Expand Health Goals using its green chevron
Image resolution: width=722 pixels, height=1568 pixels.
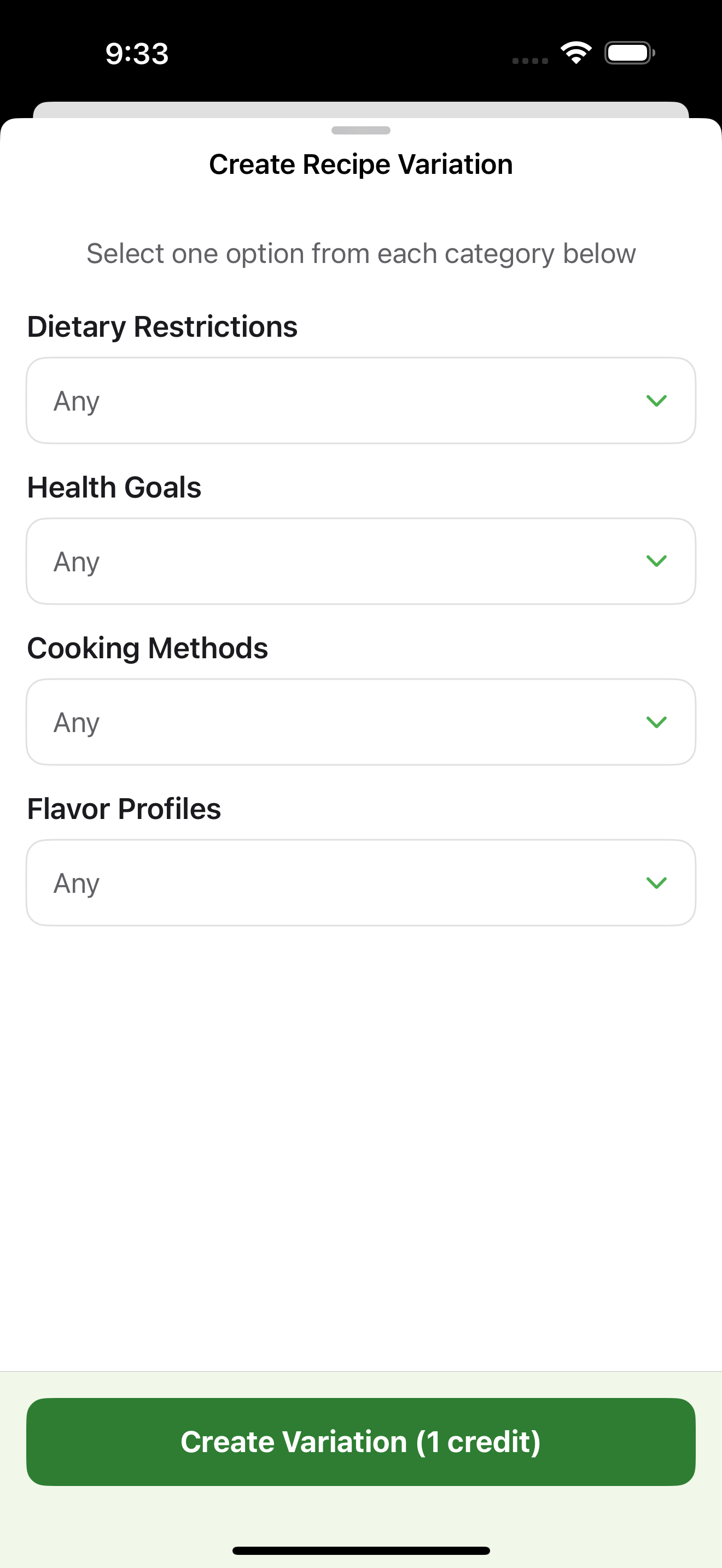(657, 561)
